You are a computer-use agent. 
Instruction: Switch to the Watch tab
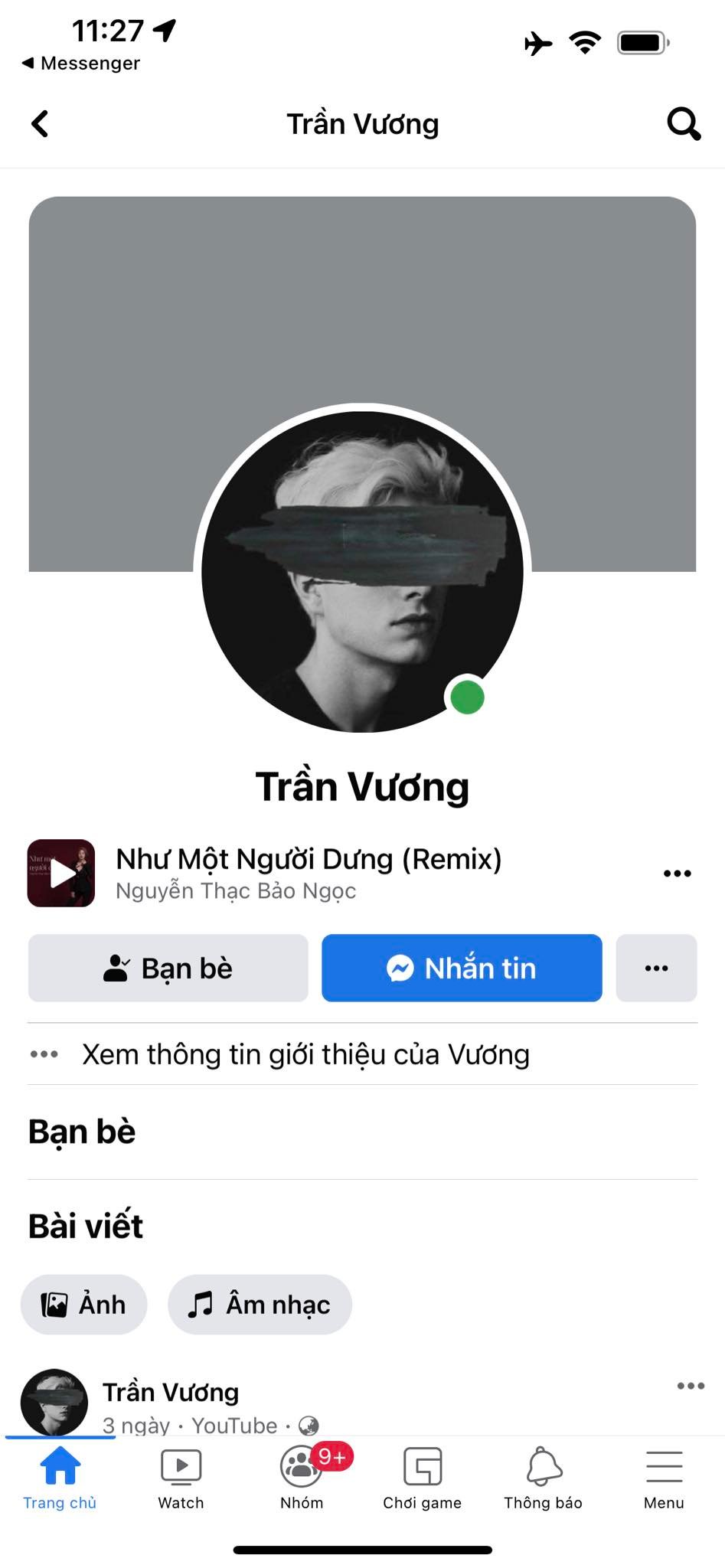click(181, 1478)
